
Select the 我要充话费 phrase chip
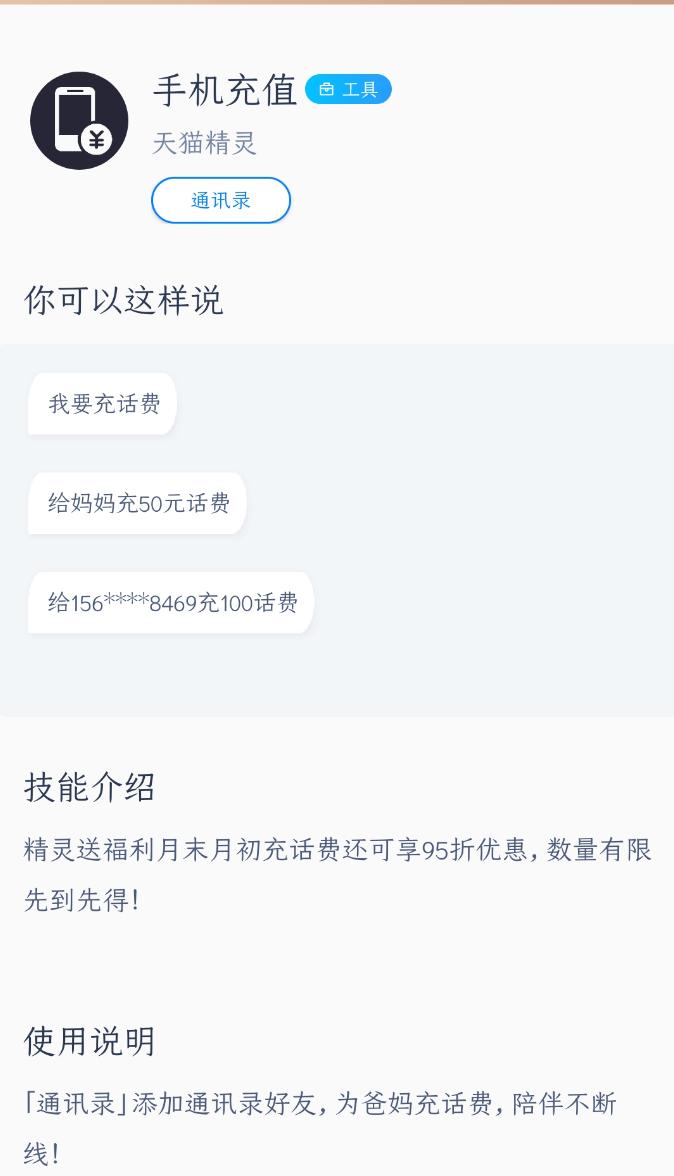point(102,404)
